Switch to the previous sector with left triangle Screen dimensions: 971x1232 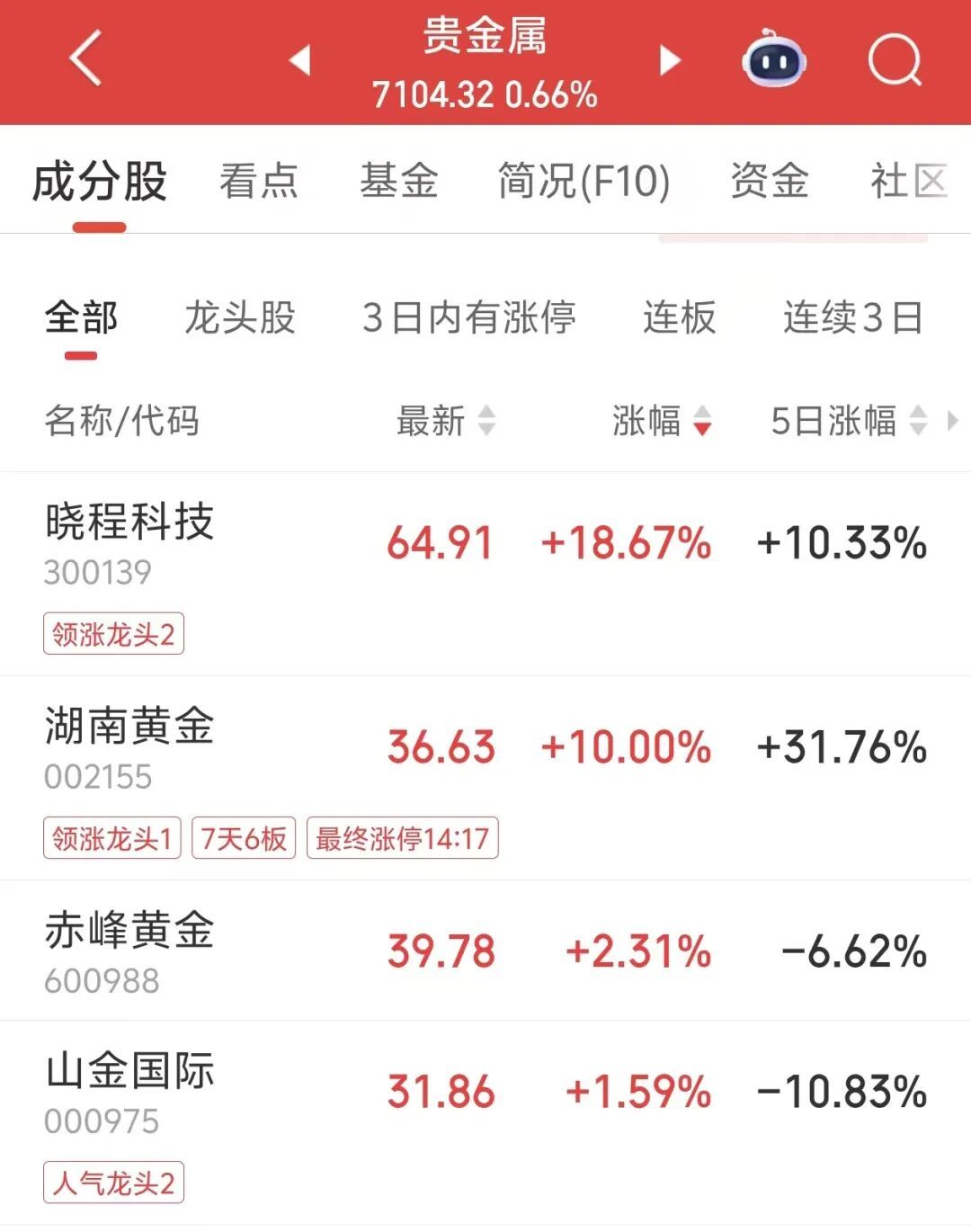tap(299, 60)
